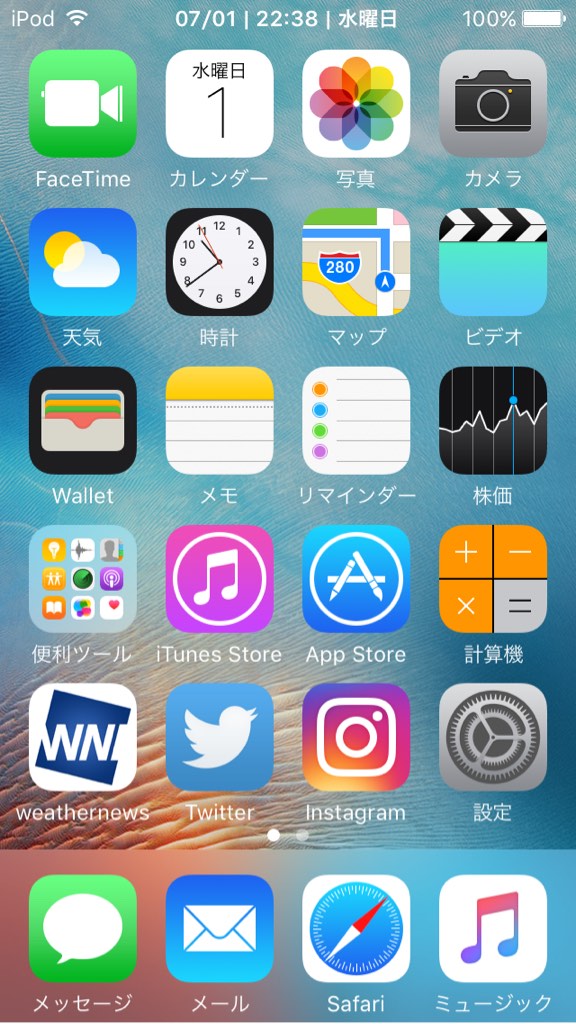Launch the カレンダー calendar app
Screen dimensions: 576x1024
(219, 104)
